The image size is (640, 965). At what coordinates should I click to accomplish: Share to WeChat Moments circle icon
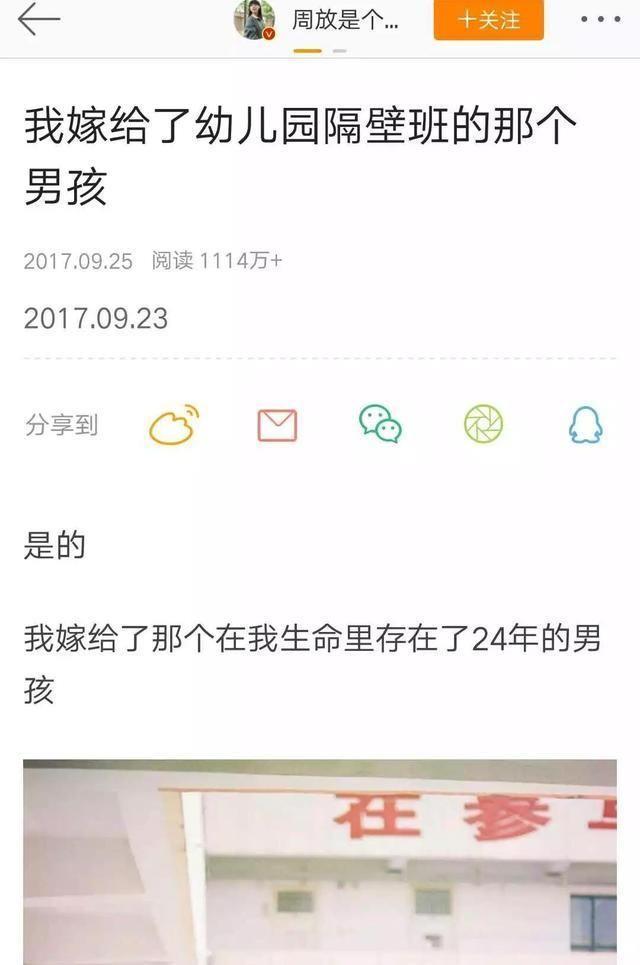click(x=483, y=425)
